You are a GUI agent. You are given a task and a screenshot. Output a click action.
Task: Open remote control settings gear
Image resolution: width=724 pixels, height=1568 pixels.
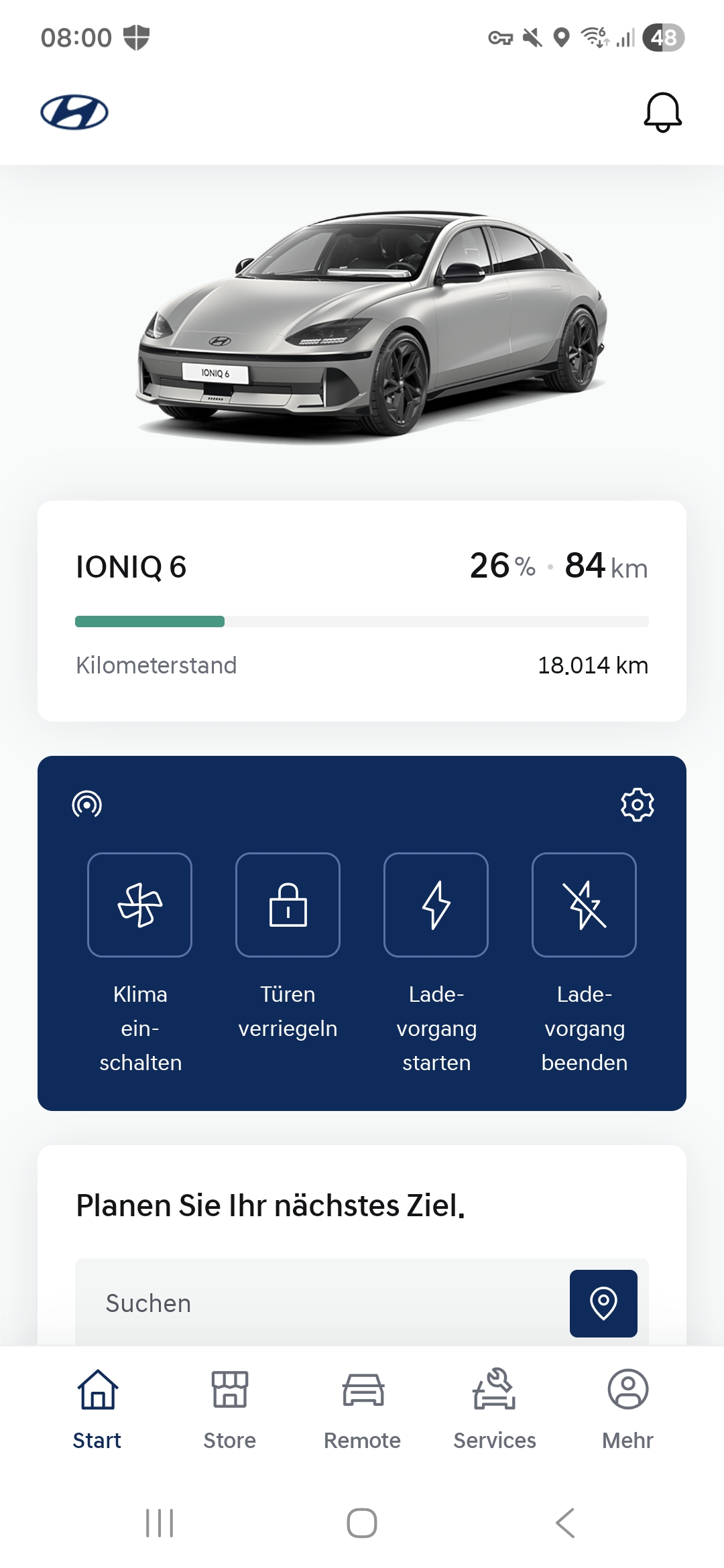637,804
